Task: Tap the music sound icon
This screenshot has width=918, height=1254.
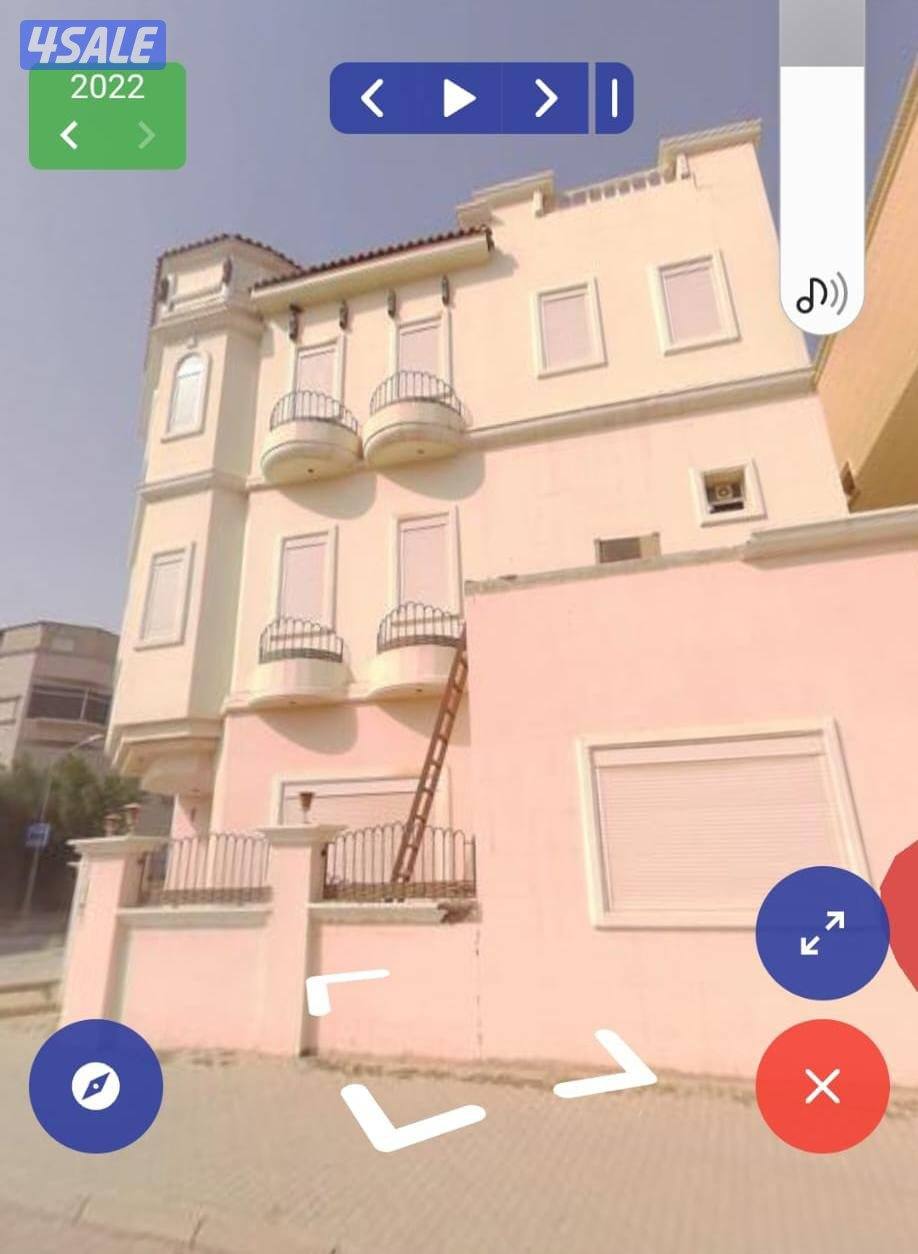Action: point(821,294)
